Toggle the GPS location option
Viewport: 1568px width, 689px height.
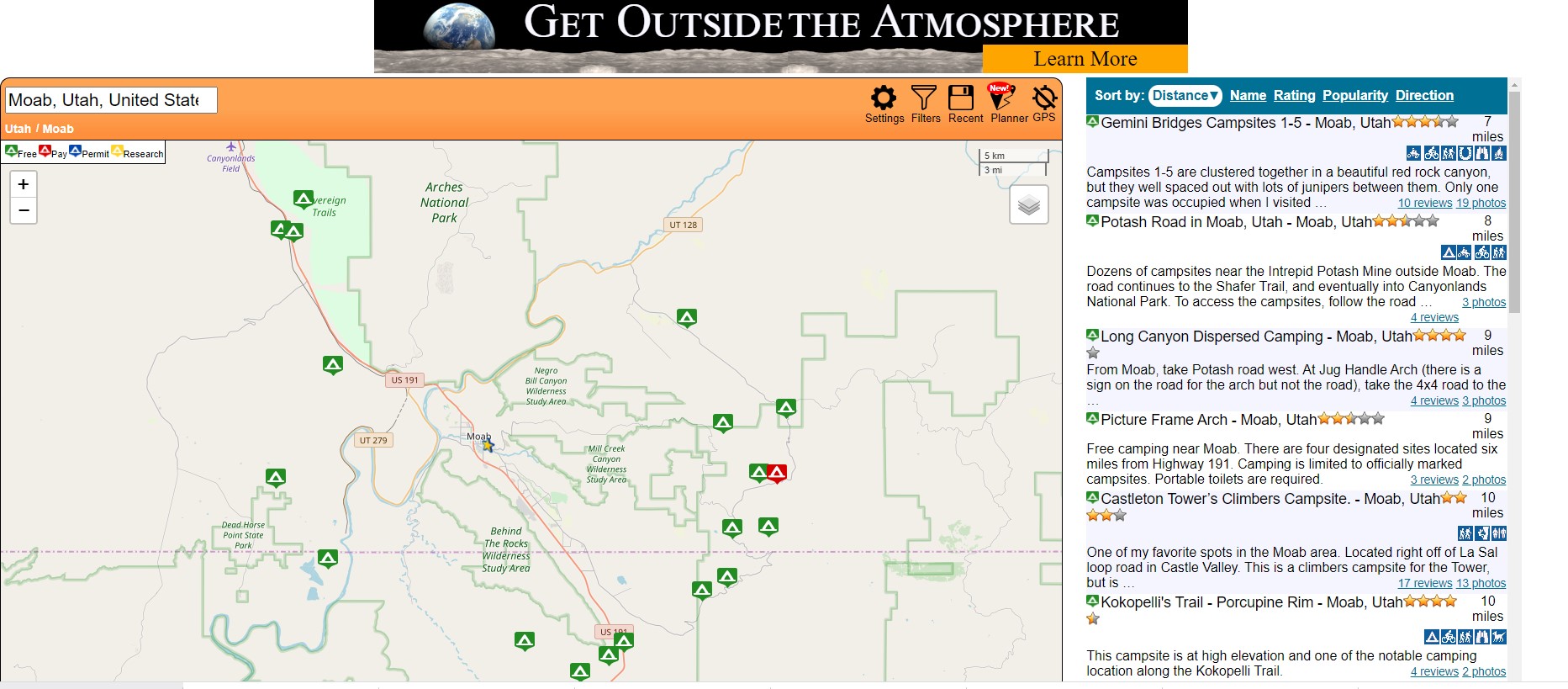pyautogui.click(x=1044, y=104)
